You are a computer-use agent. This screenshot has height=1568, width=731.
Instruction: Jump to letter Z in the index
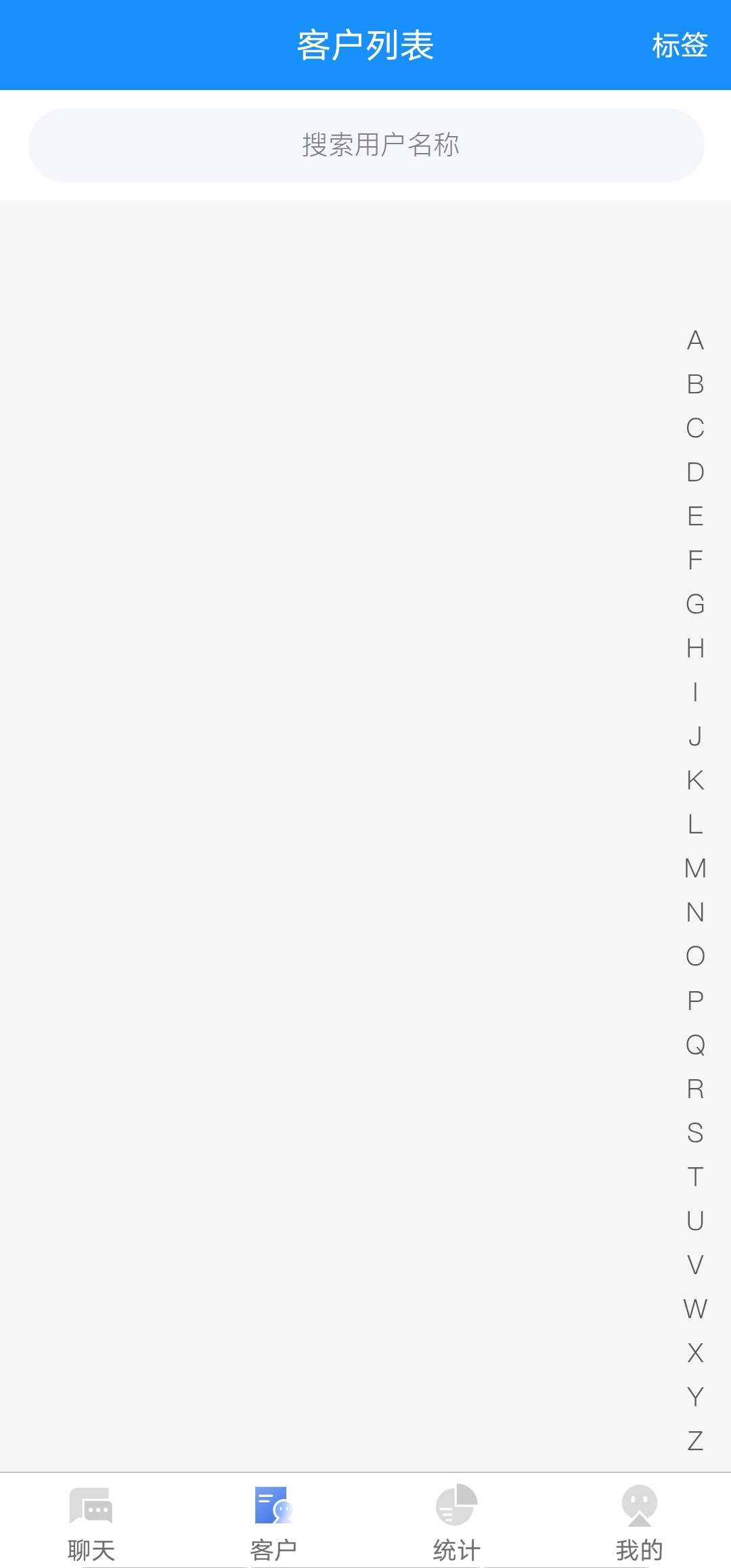click(x=695, y=1441)
